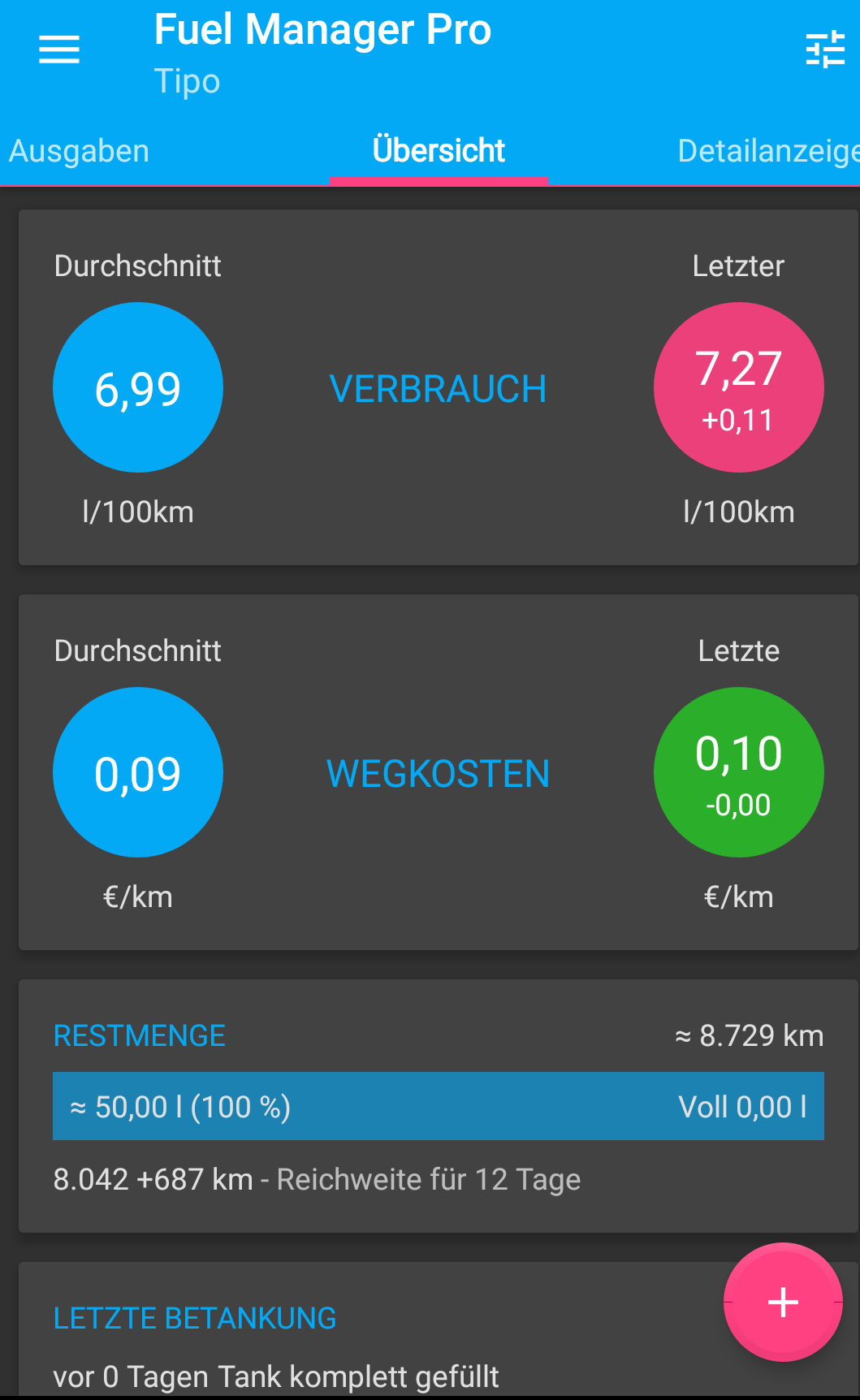Screen dimensions: 860x1400
Task: Open the Verbrauch consumption card
Action: pos(438,388)
